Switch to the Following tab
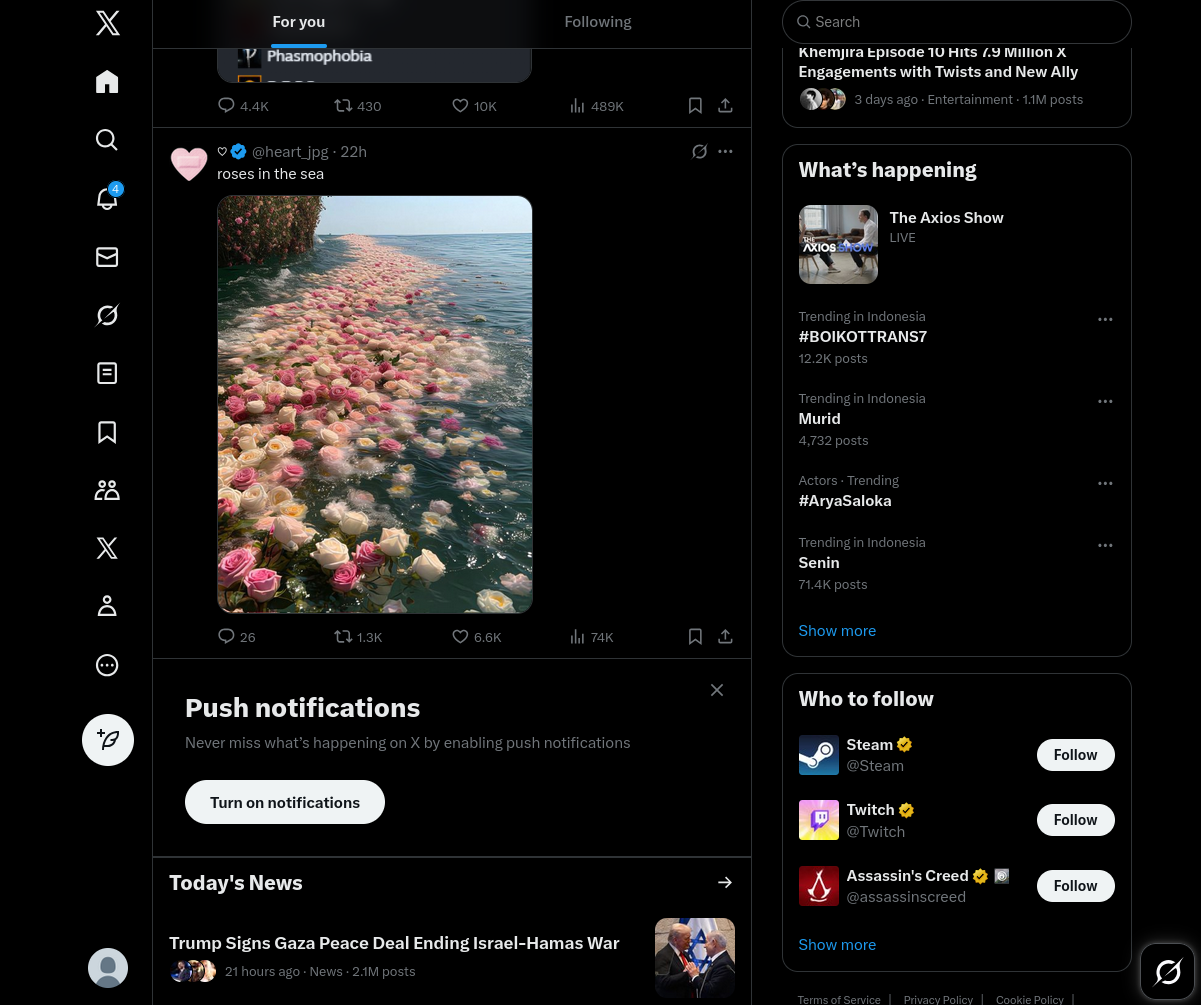 (x=597, y=22)
